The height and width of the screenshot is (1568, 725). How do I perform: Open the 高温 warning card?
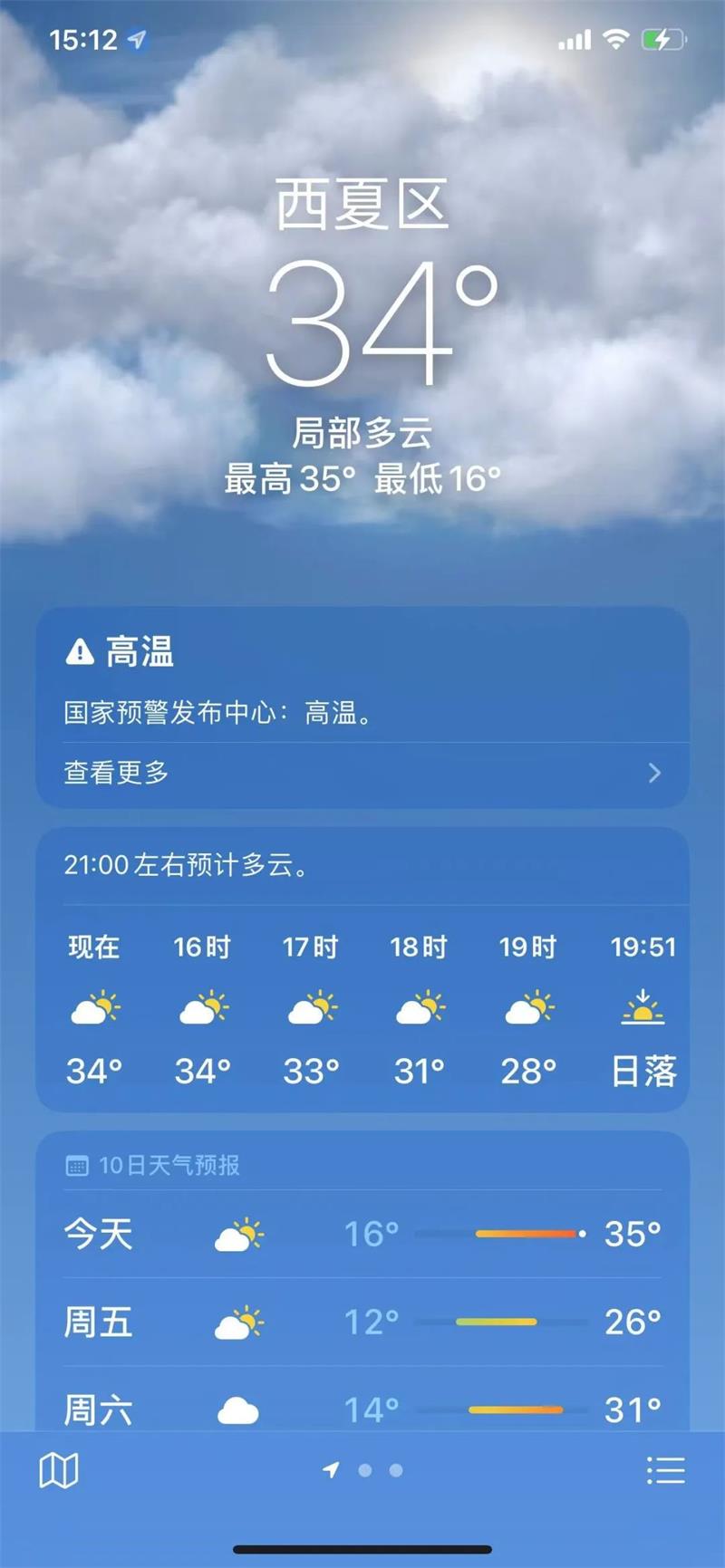click(362, 679)
